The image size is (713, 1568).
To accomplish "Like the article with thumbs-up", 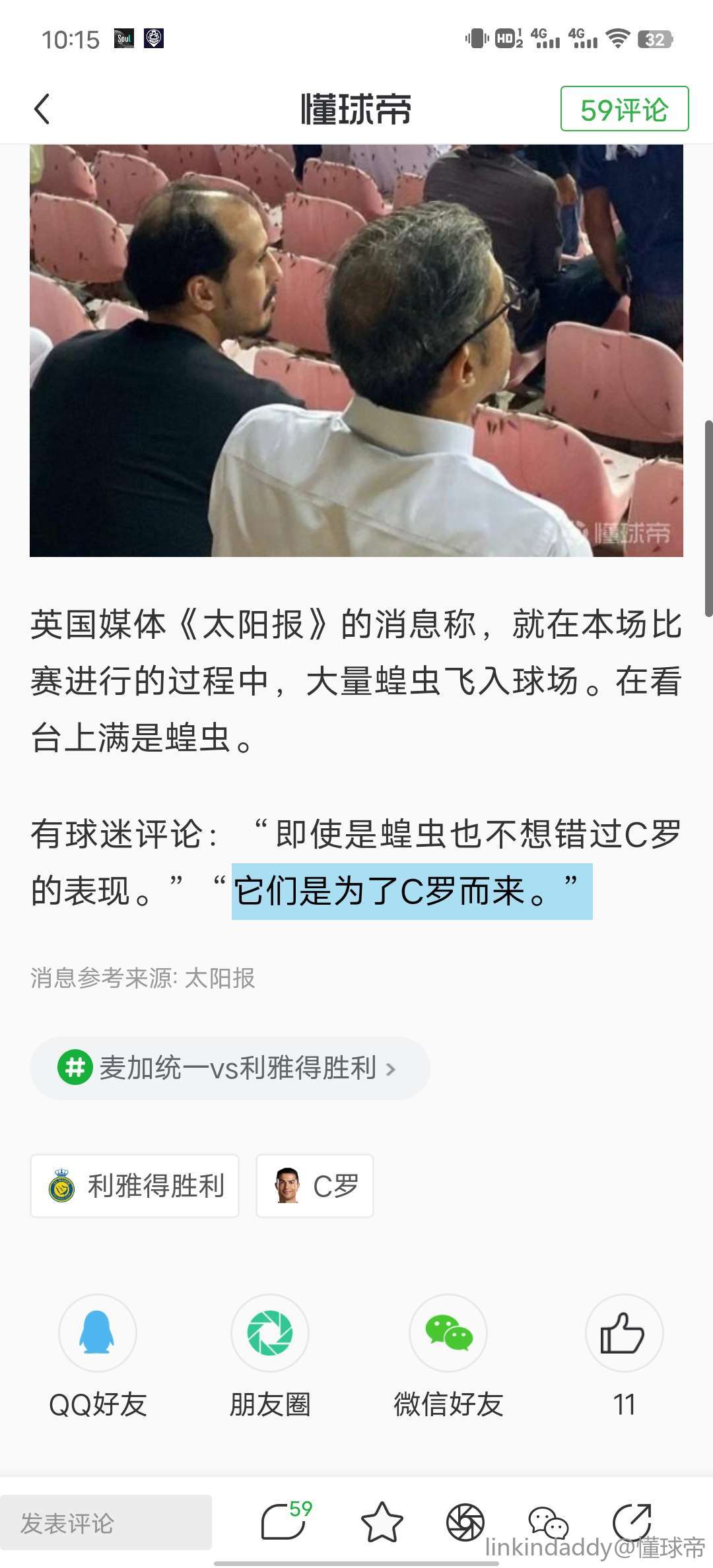I will pyautogui.click(x=623, y=1333).
